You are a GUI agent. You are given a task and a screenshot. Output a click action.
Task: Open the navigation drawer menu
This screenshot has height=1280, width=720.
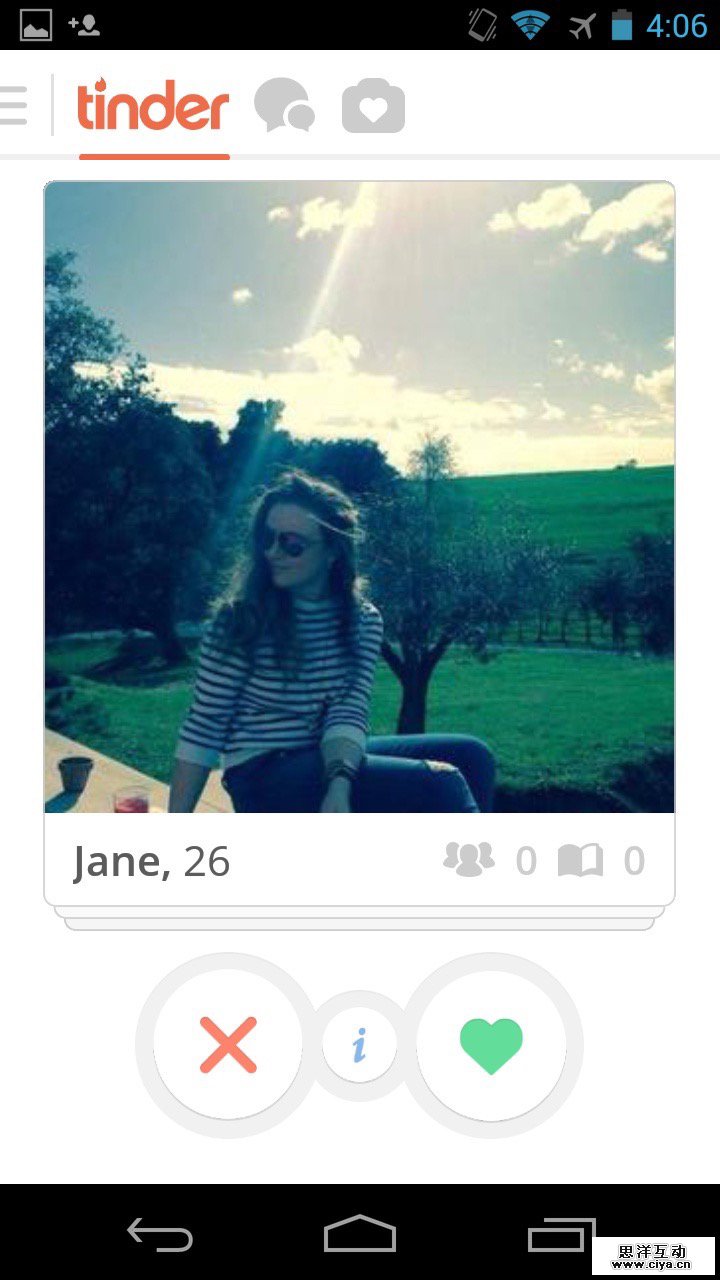(14, 105)
